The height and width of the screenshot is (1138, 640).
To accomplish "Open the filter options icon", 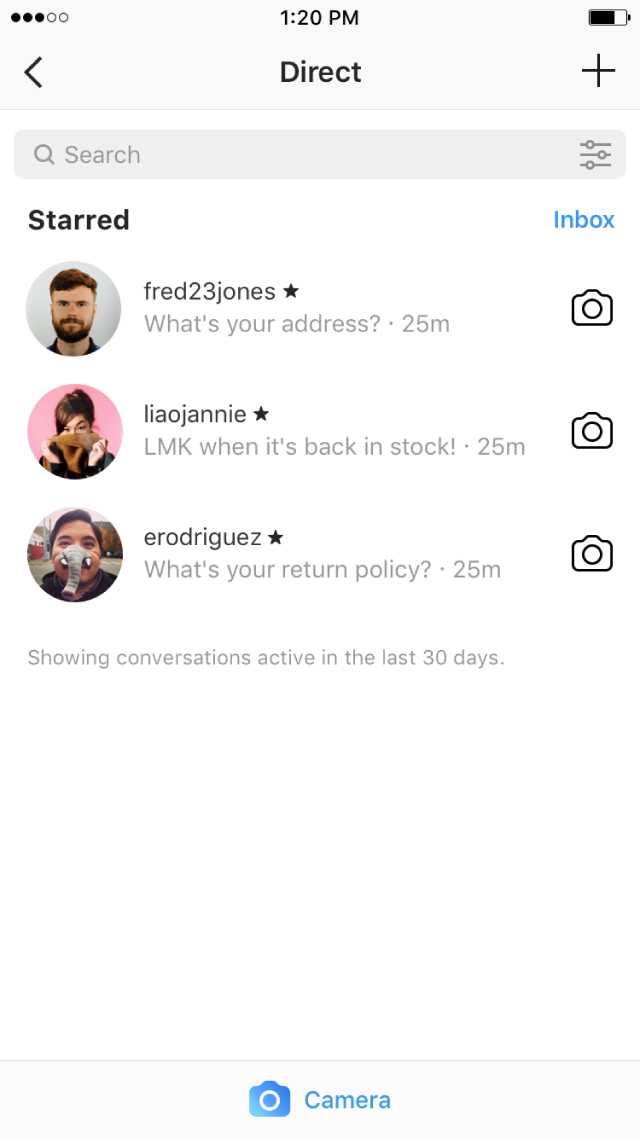I will [x=595, y=155].
